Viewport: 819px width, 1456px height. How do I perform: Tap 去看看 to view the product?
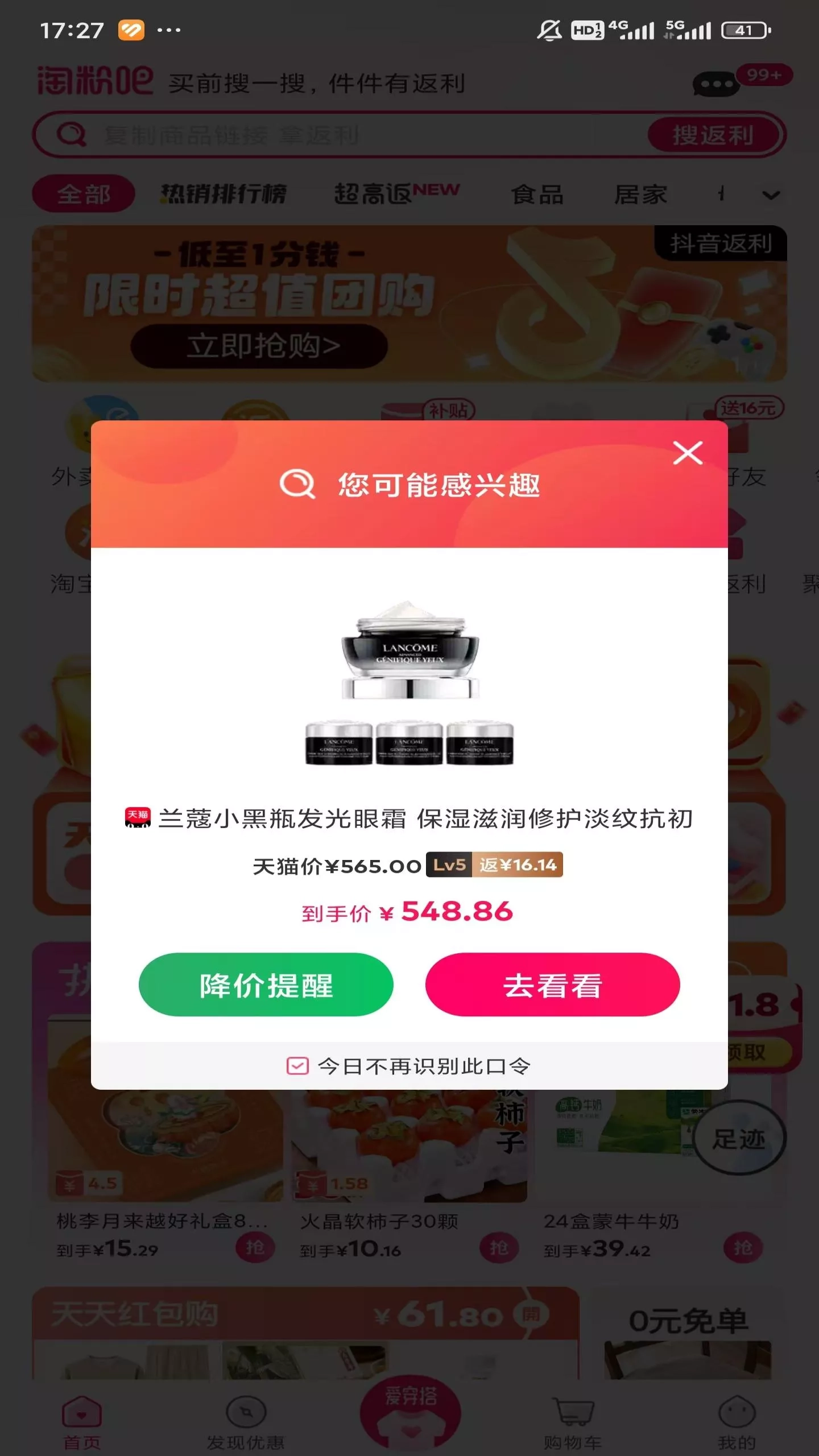552,985
